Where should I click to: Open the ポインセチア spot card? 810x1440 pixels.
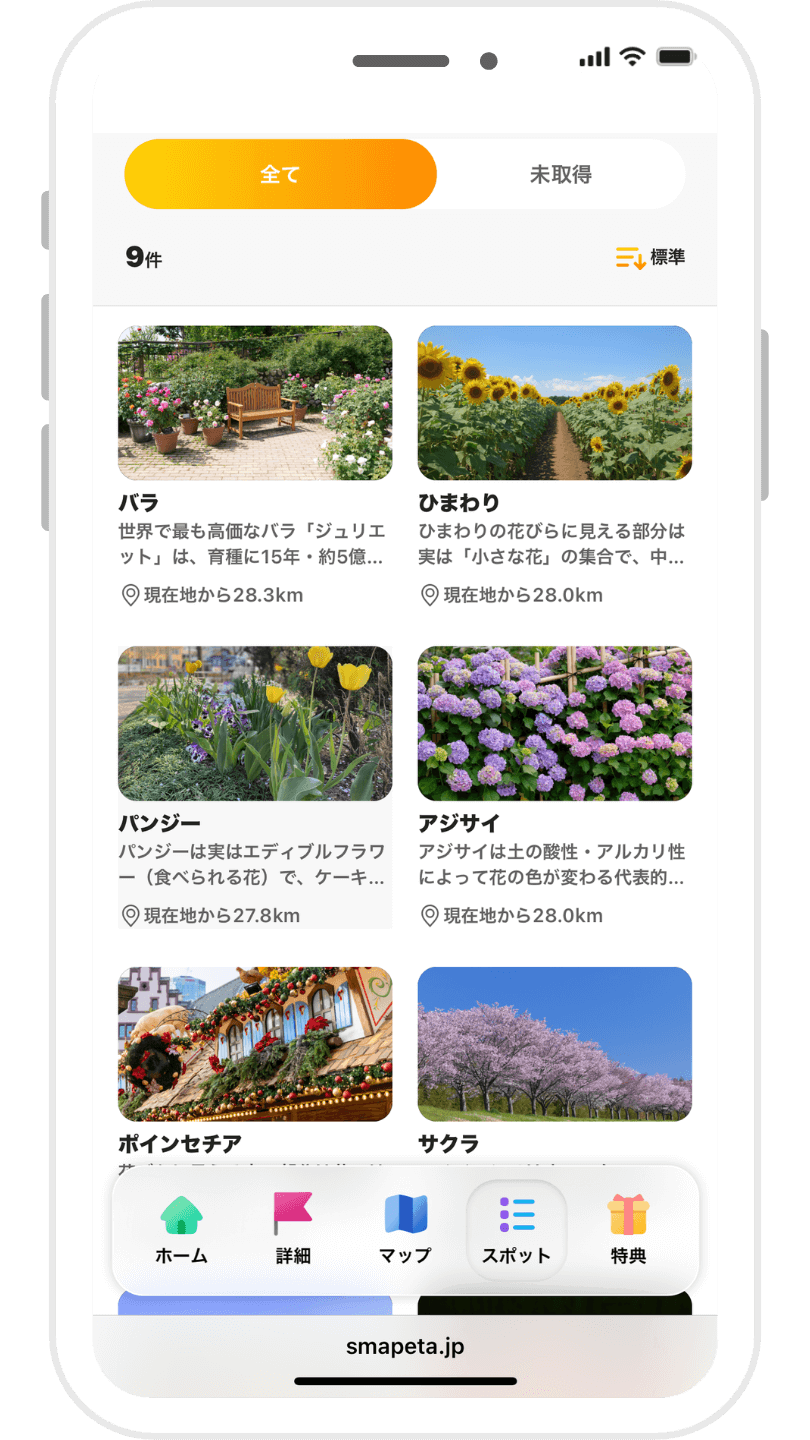pyautogui.click(x=255, y=1044)
